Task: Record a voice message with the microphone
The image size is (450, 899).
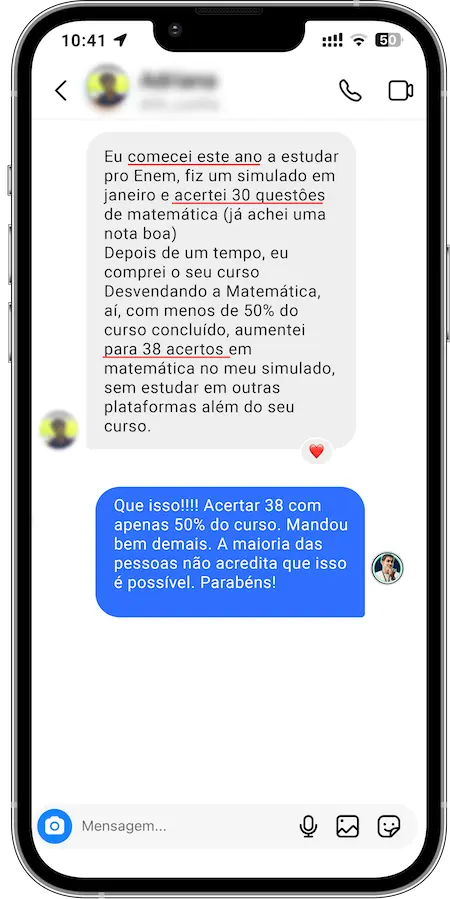Action: click(308, 826)
